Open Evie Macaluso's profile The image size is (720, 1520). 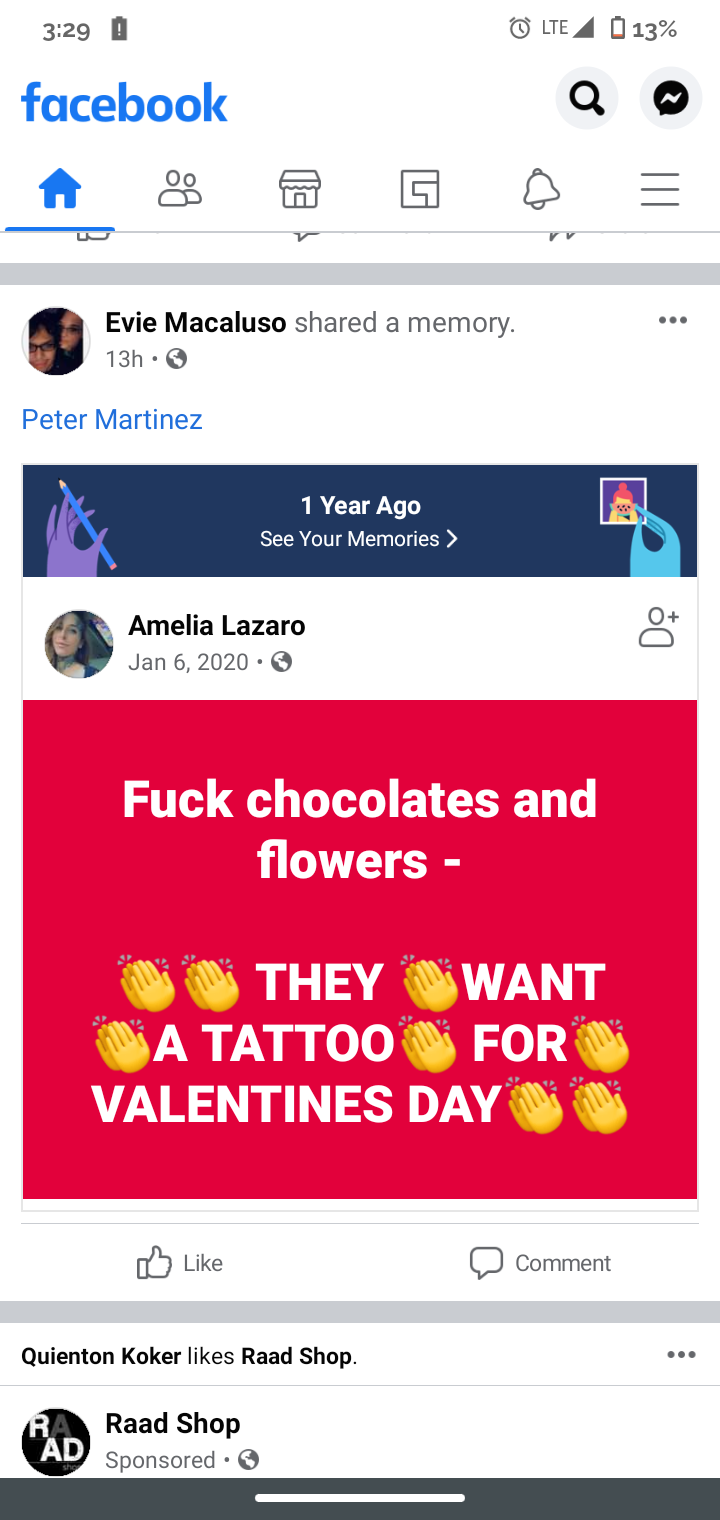(x=195, y=323)
